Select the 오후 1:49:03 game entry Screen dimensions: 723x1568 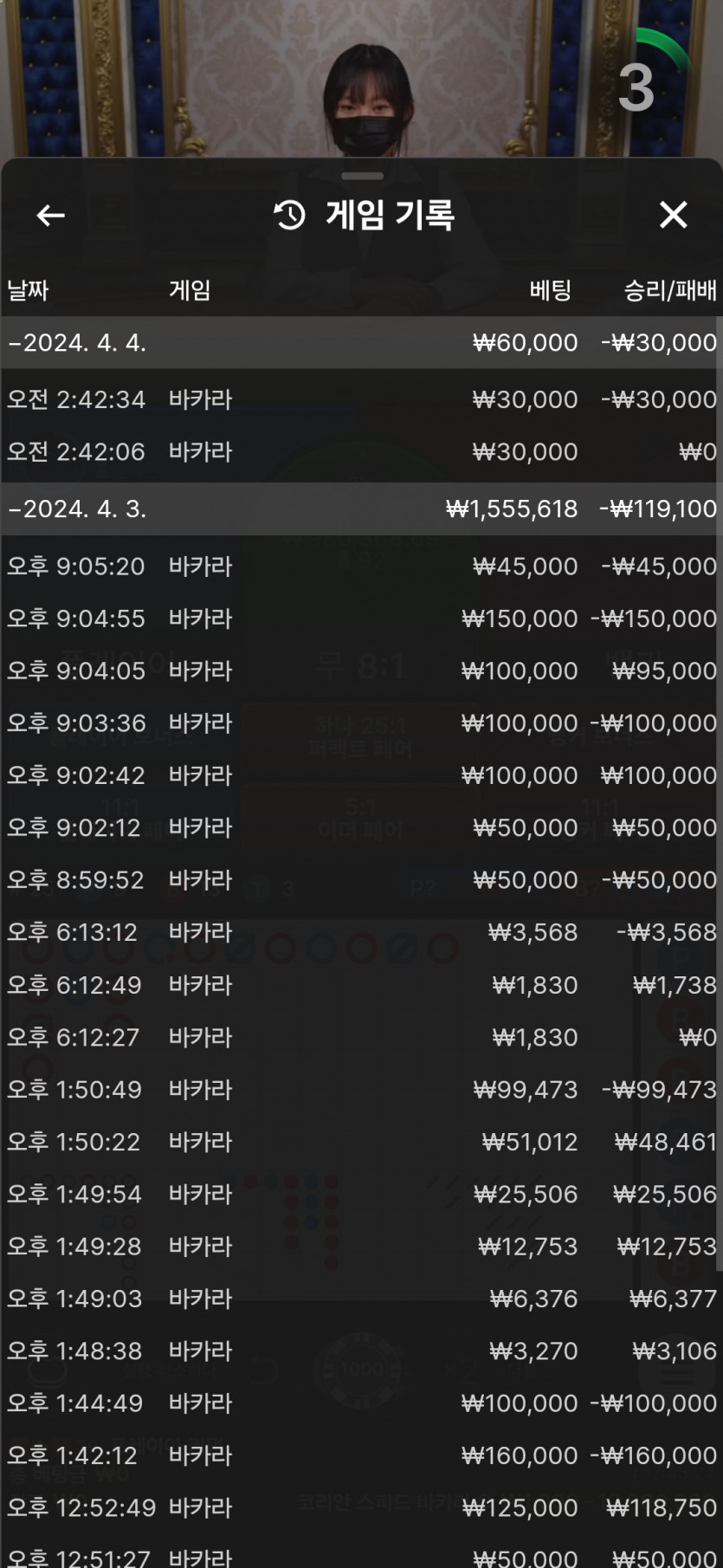tap(362, 1299)
